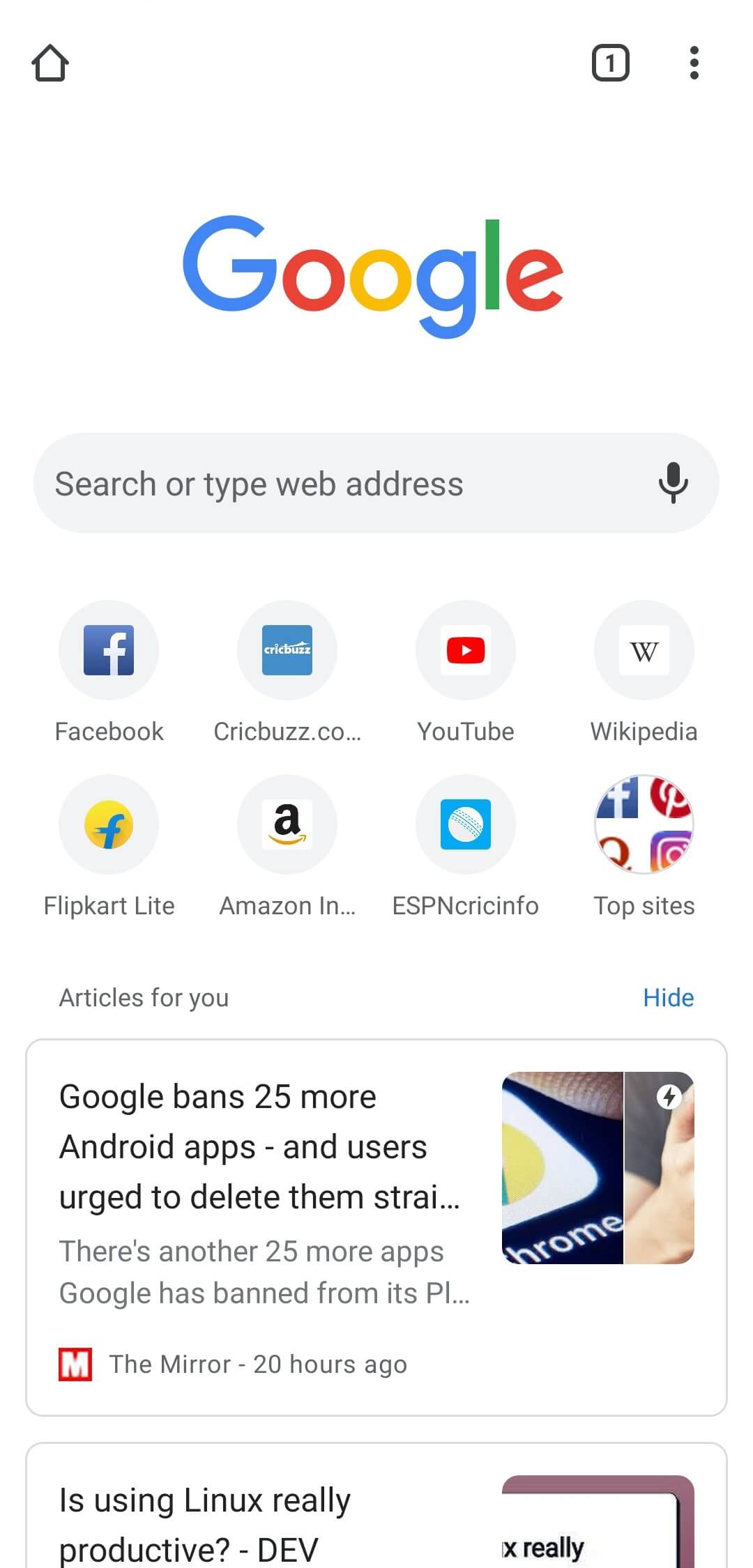Open the tab switcher showing 1 tab
753x1568 pixels.
point(610,63)
